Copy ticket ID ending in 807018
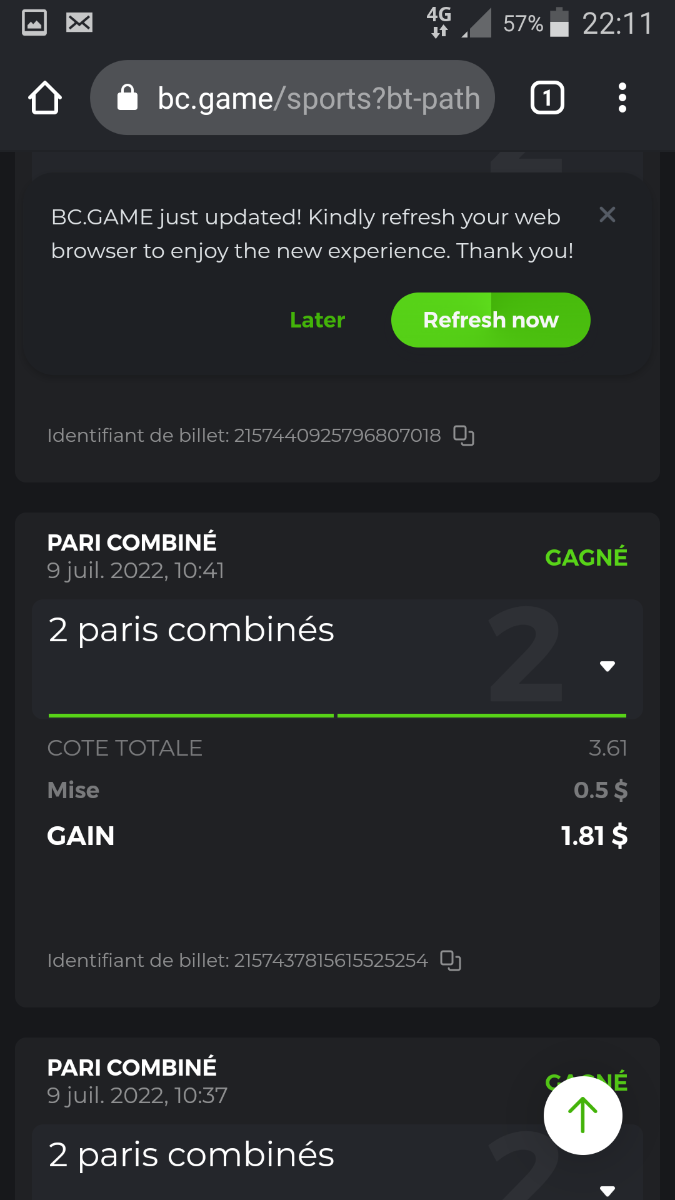The width and height of the screenshot is (675, 1200). (x=463, y=435)
